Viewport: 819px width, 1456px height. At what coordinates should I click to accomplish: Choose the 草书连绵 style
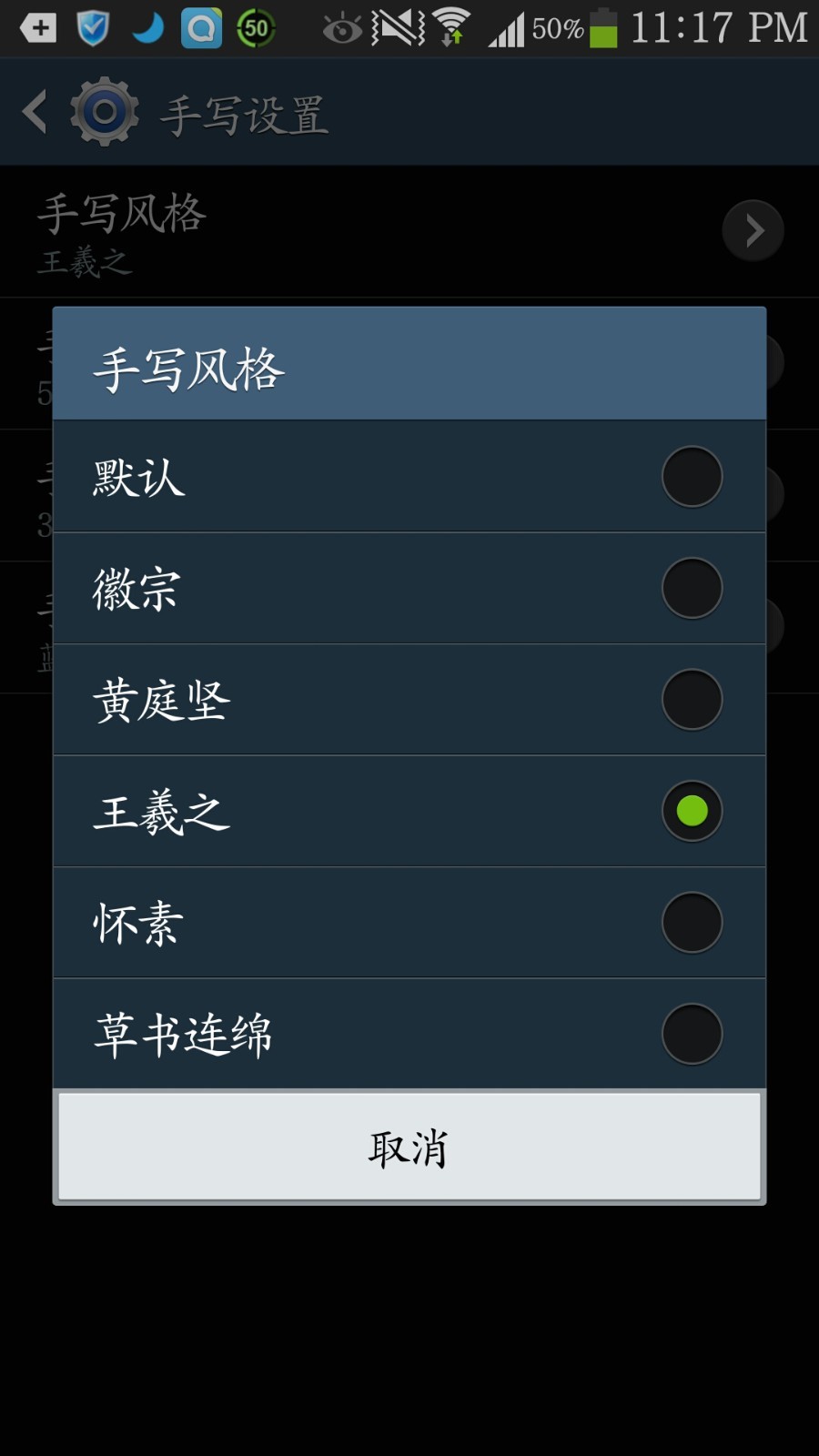[409, 1034]
